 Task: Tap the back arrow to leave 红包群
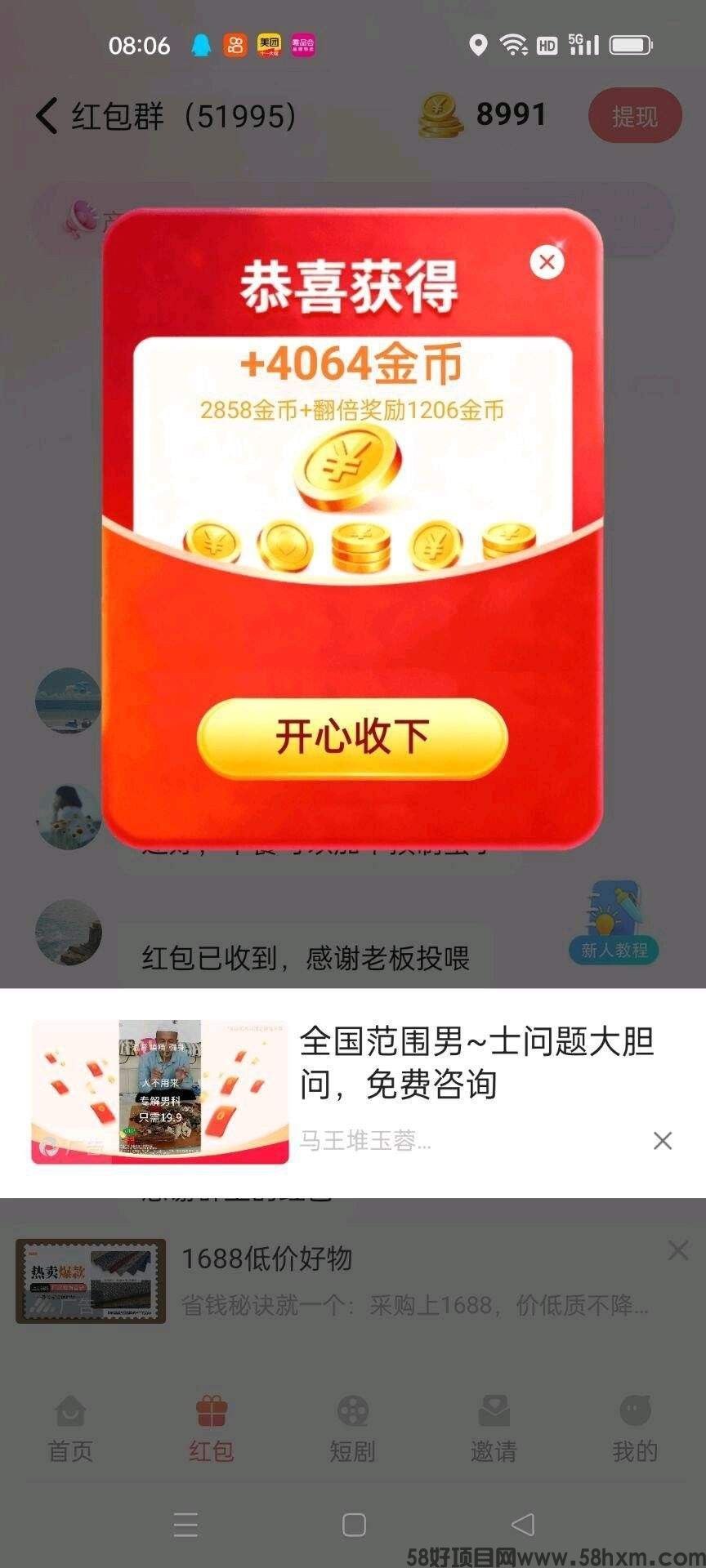click(45, 114)
